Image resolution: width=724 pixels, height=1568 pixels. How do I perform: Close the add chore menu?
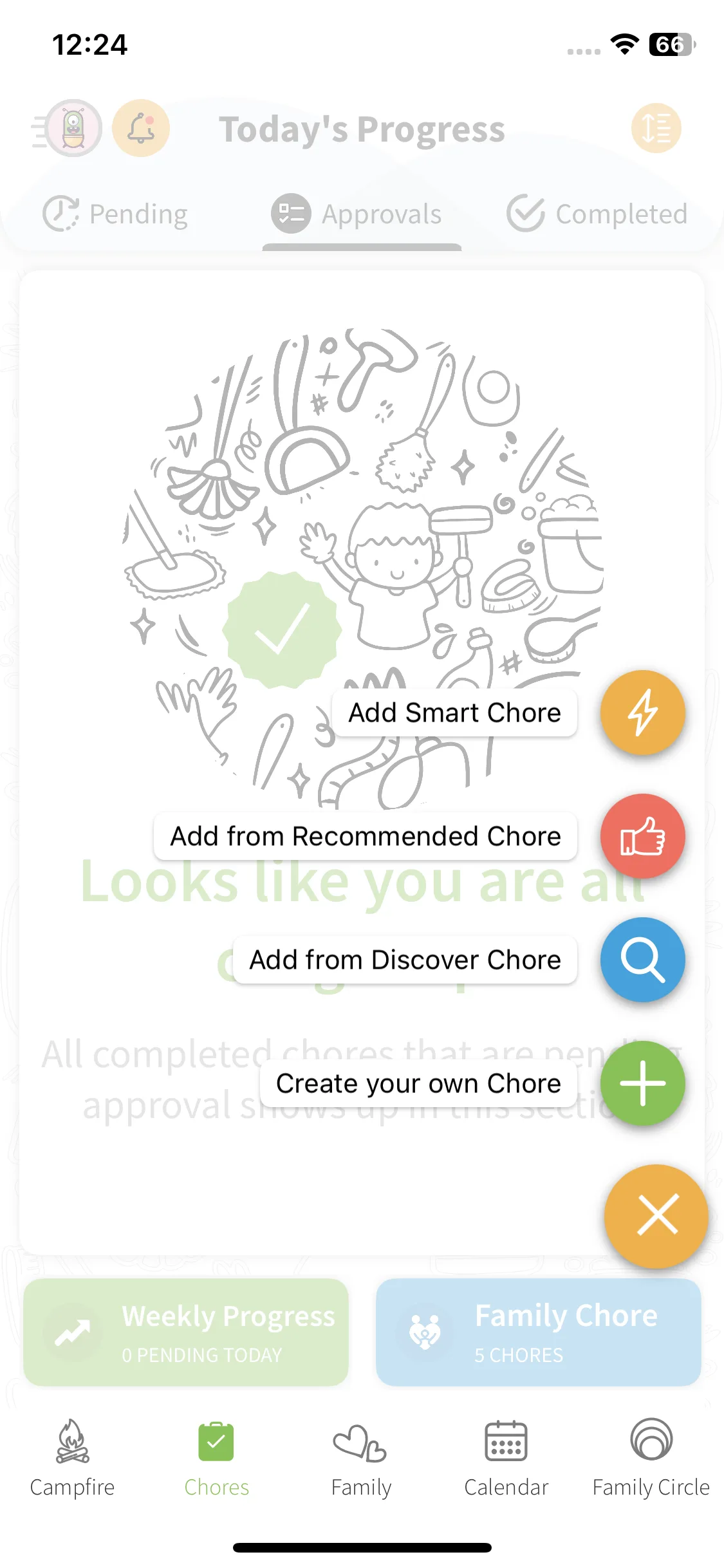(656, 1216)
